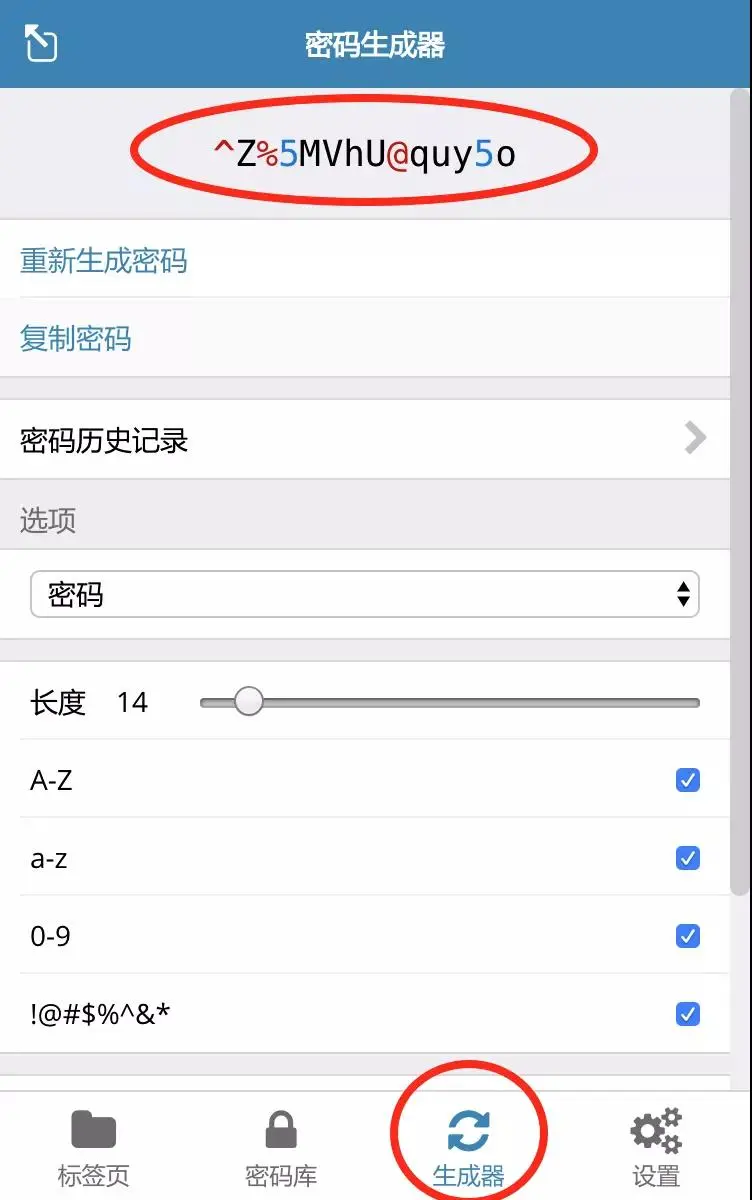Screen dimensions: 752x1200
Task: Tap 重新生成密码 to regenerate password
Action: (104, 261)
